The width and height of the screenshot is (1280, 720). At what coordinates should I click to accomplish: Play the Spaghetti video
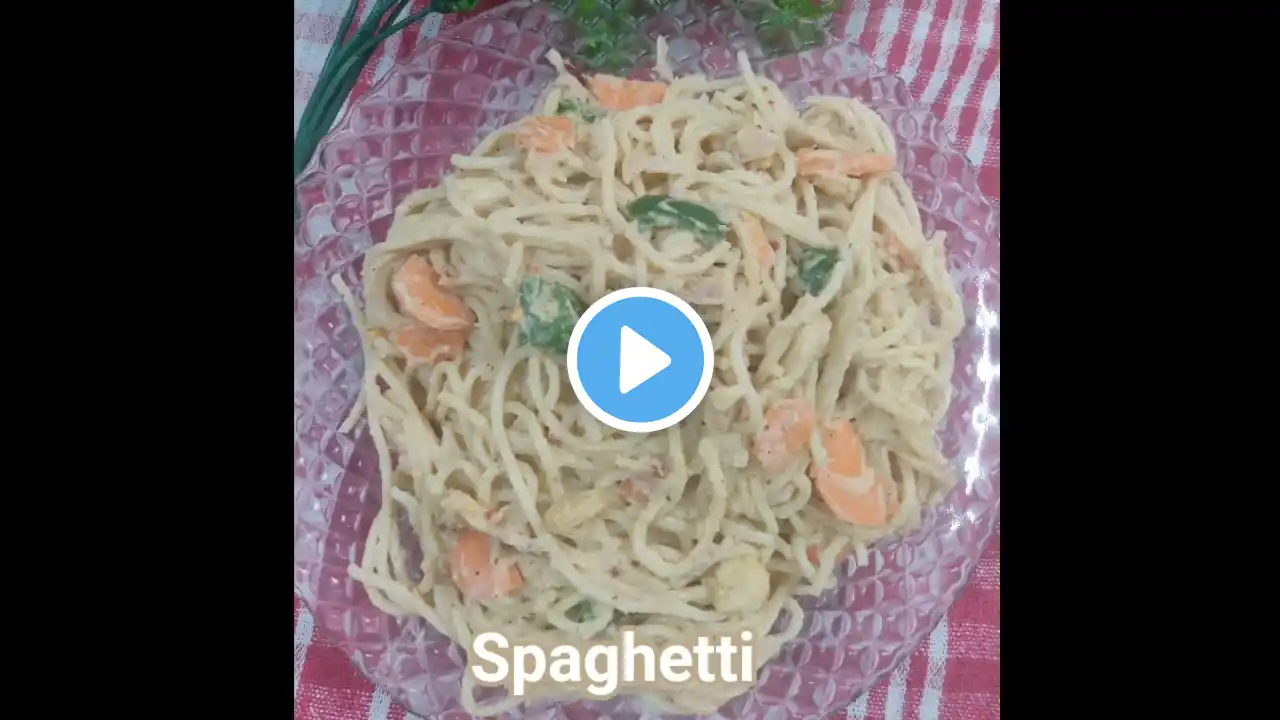point(640,360)
